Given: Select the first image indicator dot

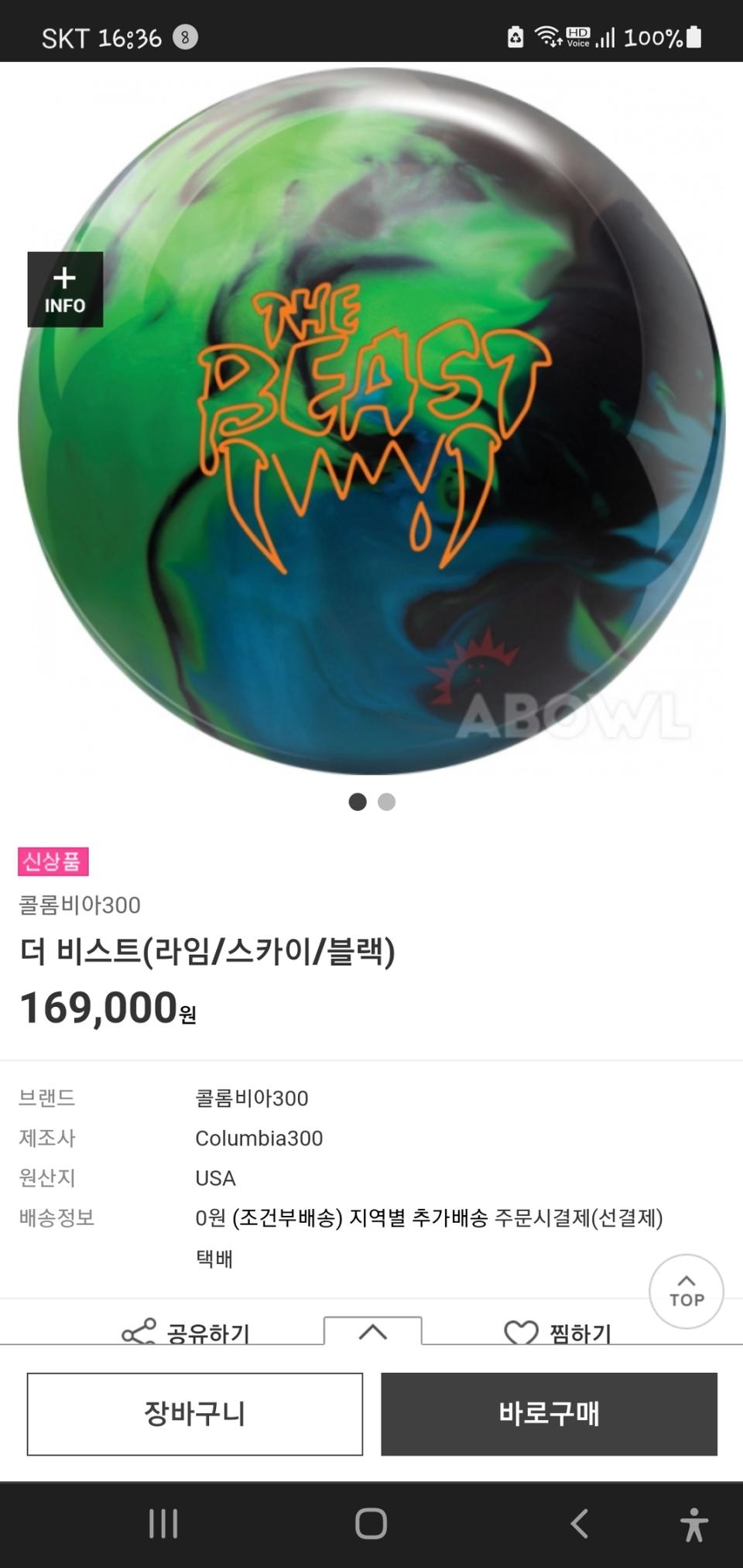Looking at the screenshot, I should (x=358, y=803).
